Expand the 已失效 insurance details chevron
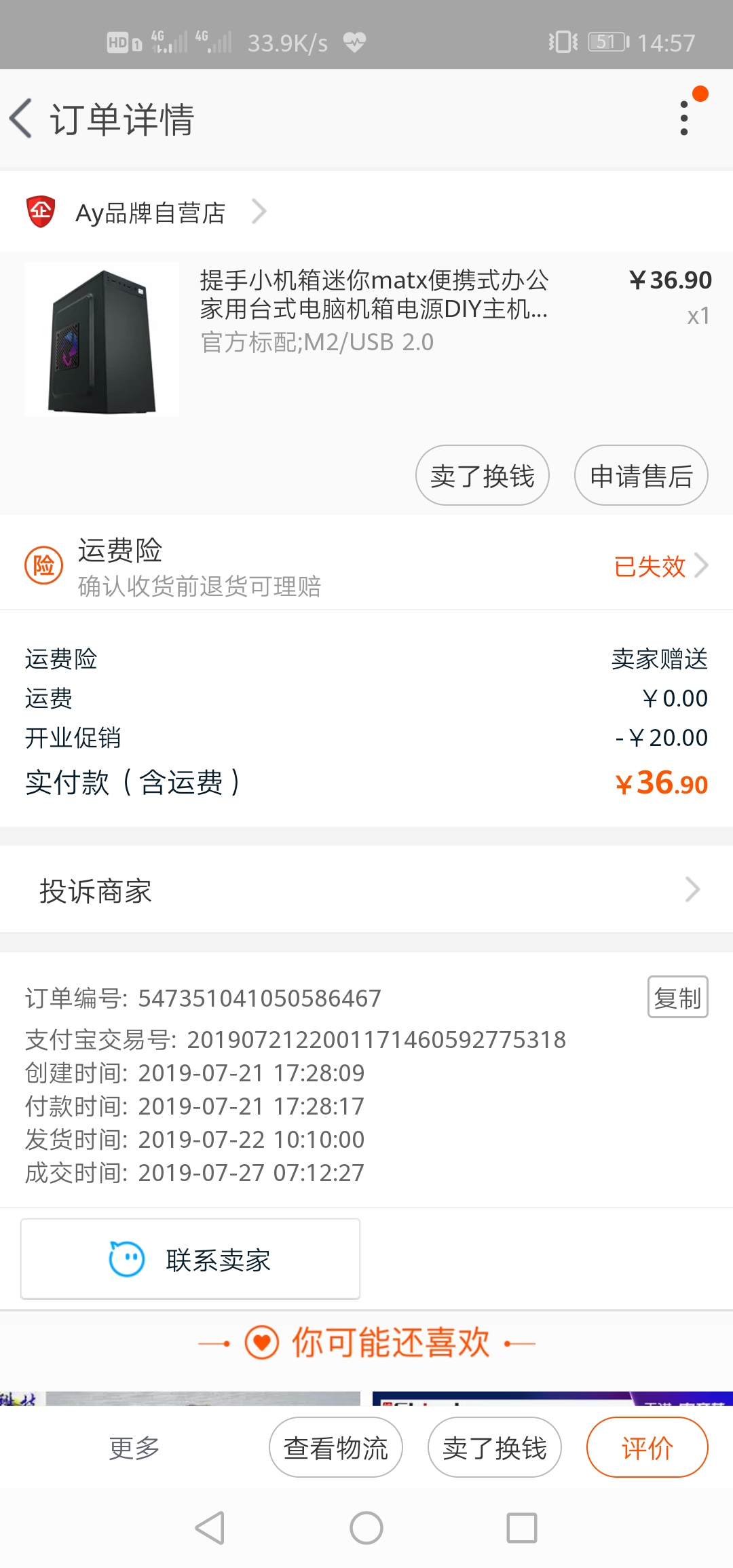733x1568 pixels. (701, 565)
